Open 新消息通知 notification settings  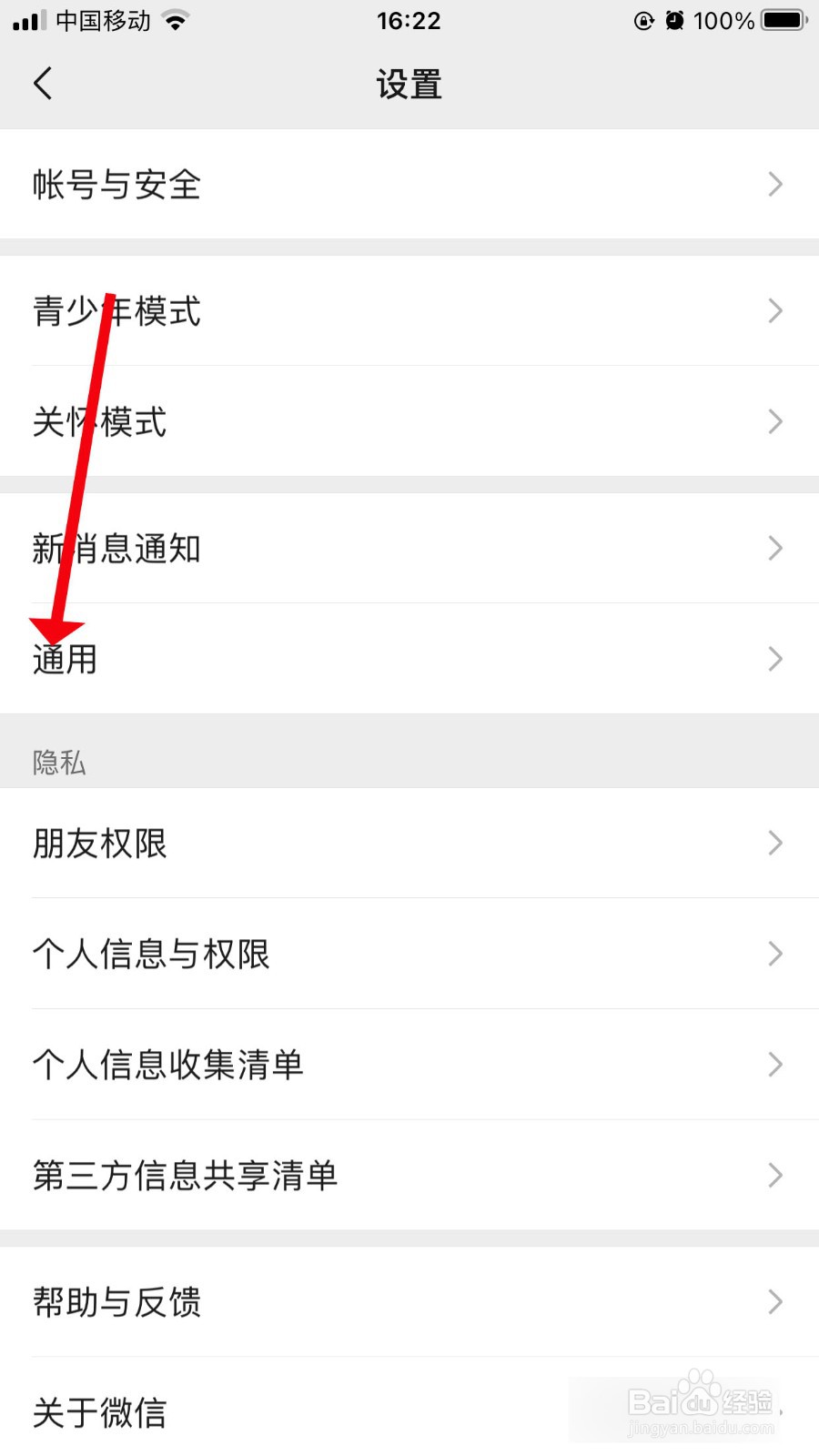409,548
